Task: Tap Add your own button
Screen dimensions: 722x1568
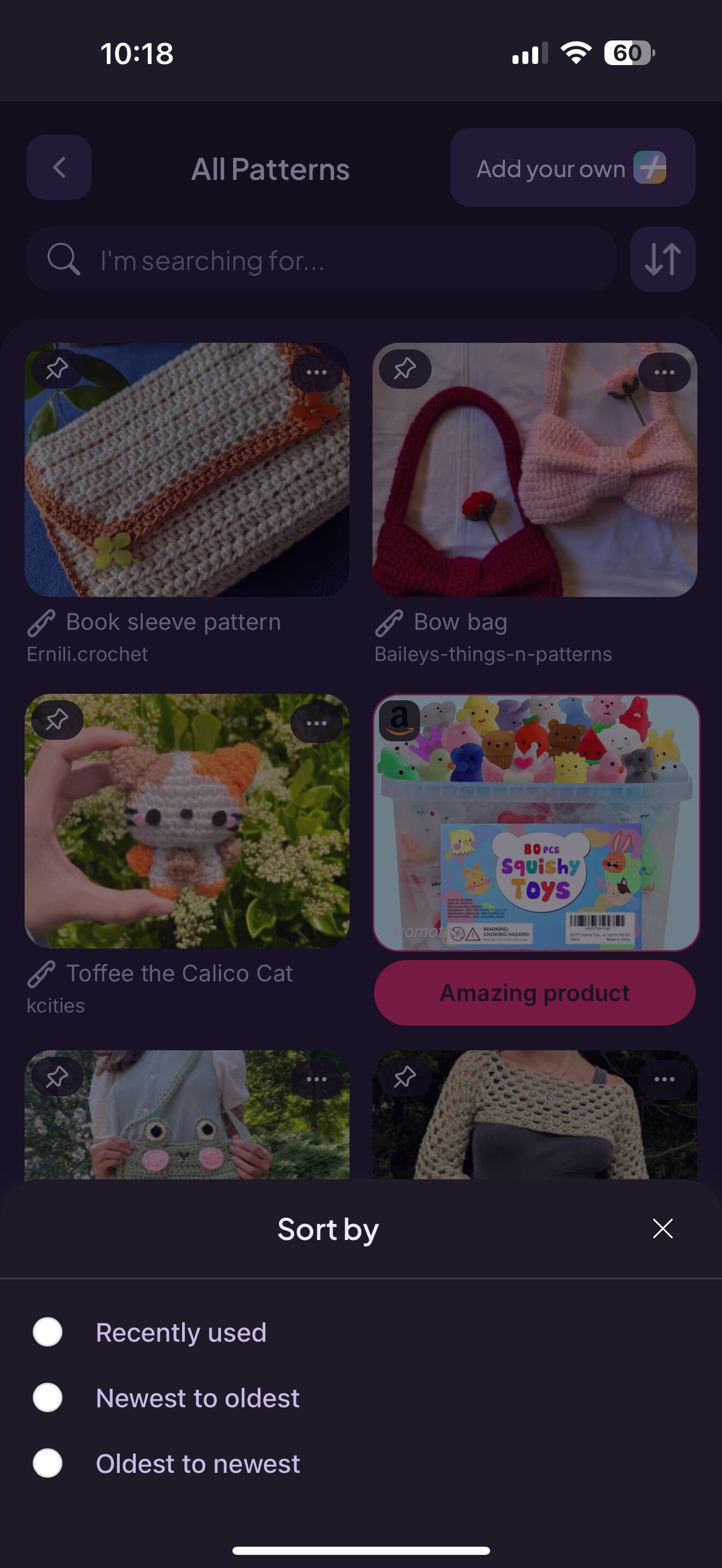Action: pyautogui.click(x=572, y=167)
